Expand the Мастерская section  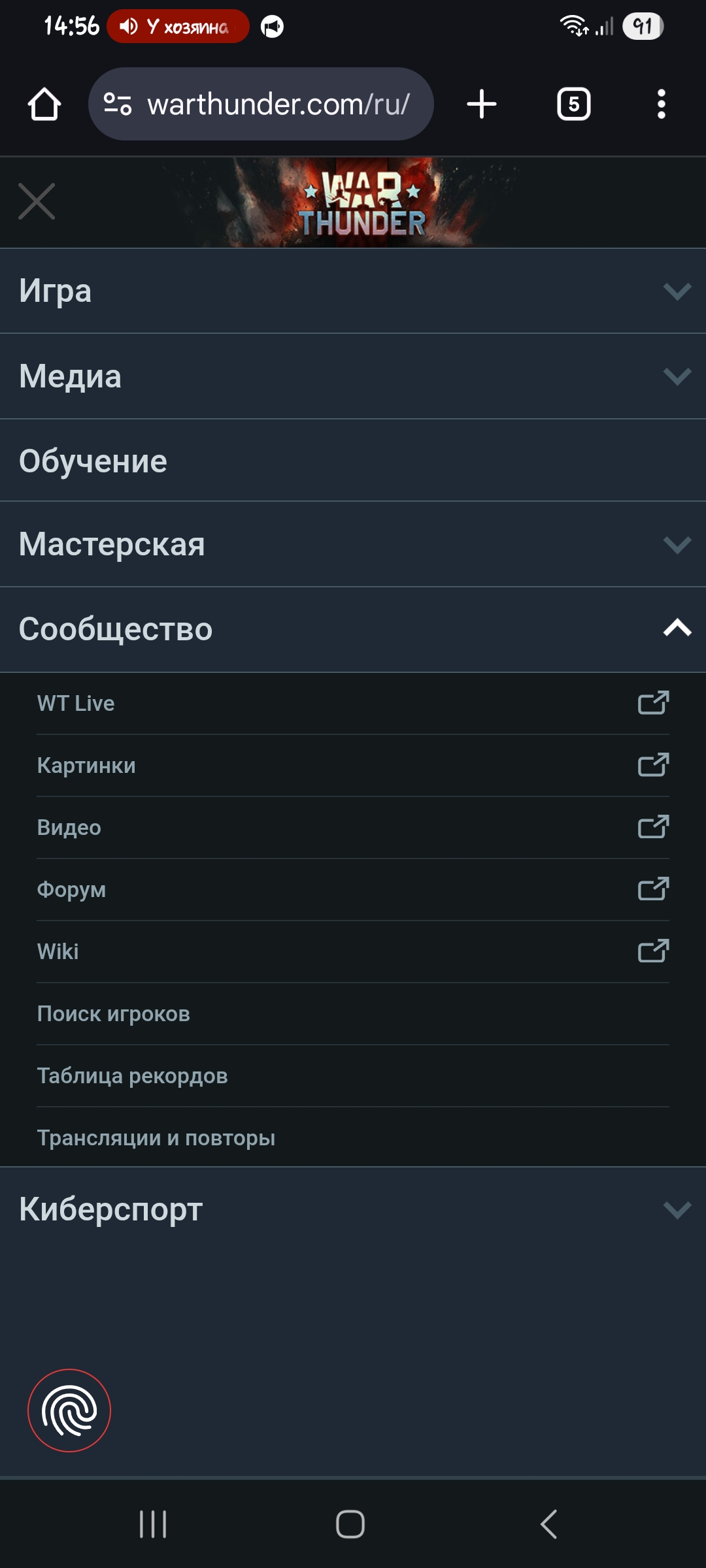[353, 544]
